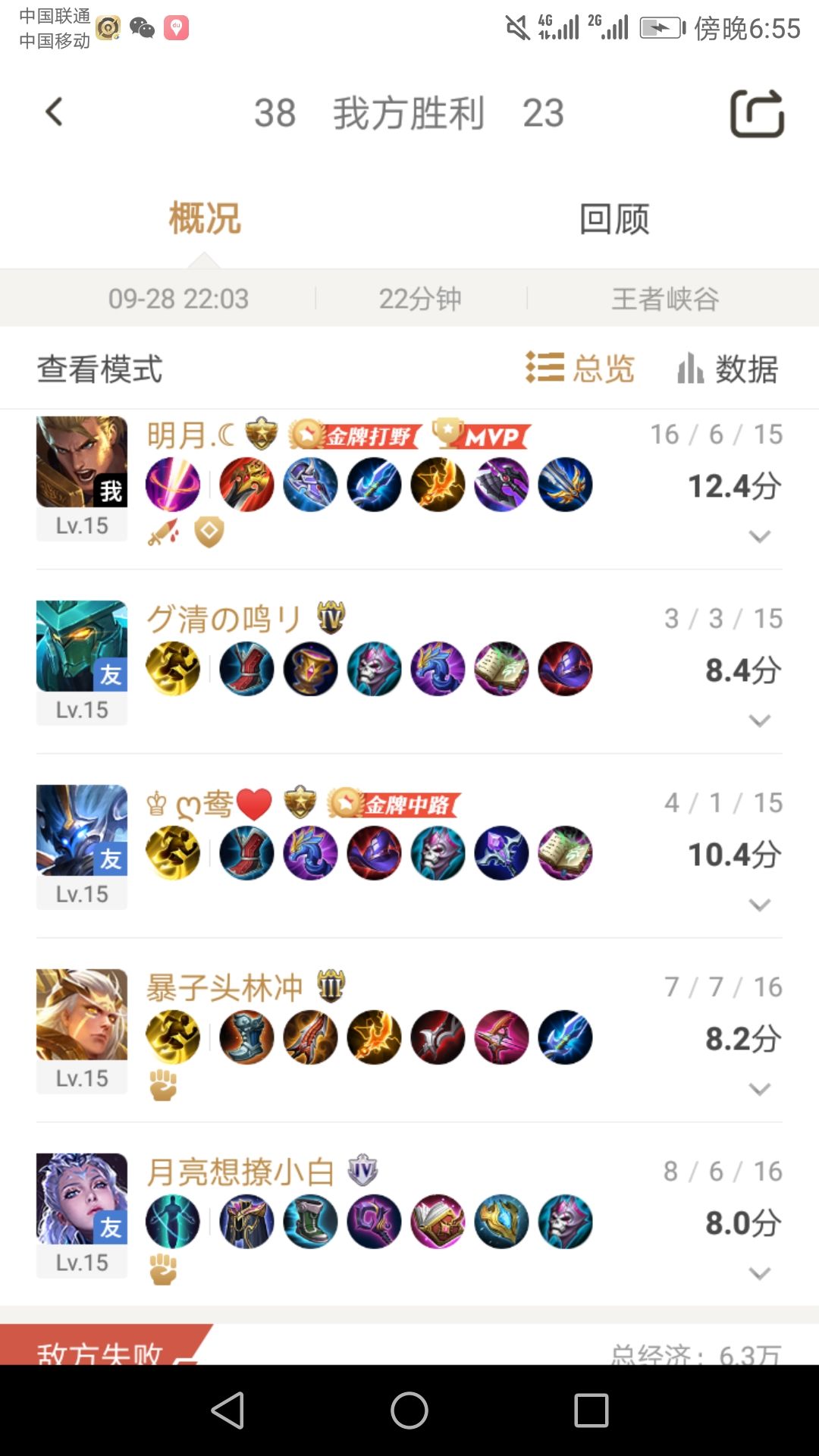Click the back arrow at top left
Screen dimensions: 819x1456
52,112
